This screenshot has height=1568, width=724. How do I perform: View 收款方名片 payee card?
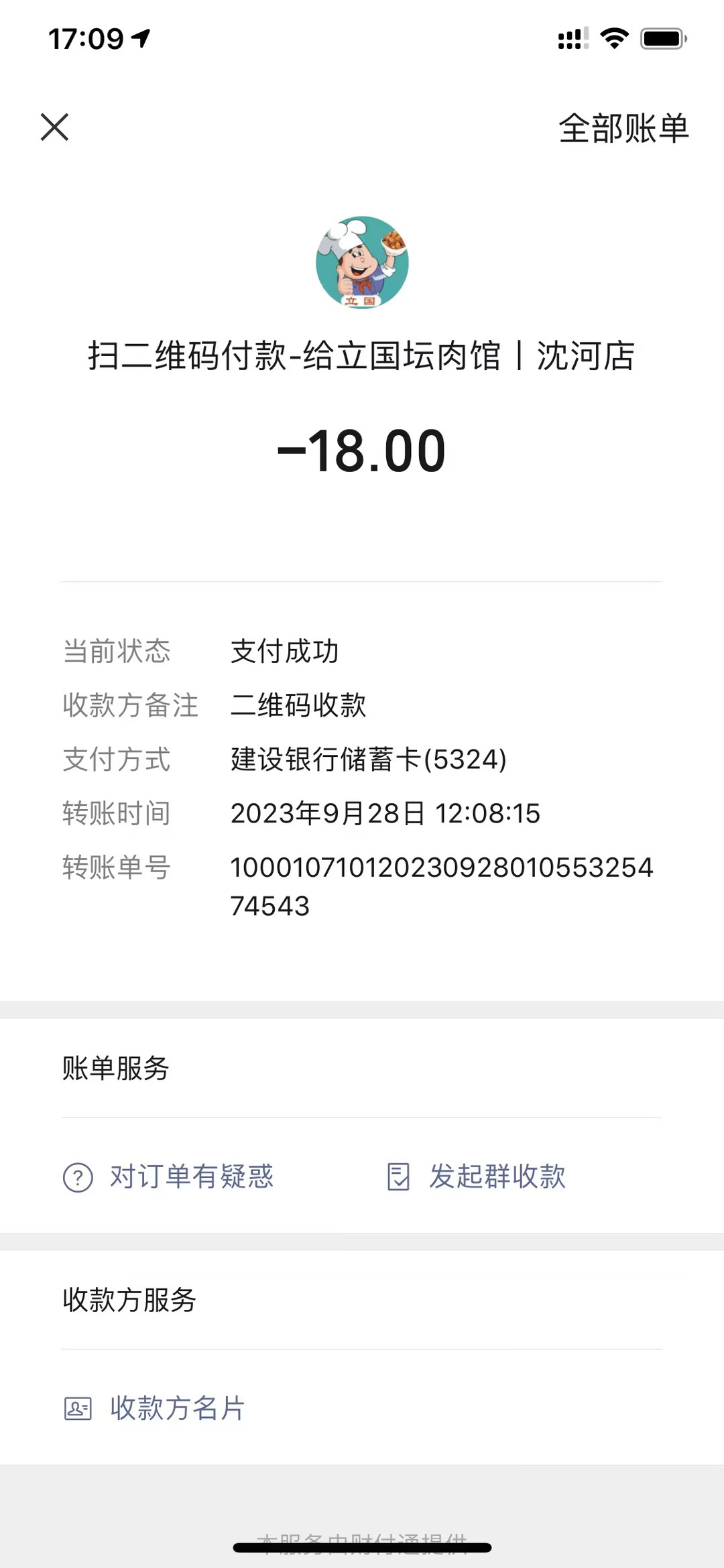(x=155, y=1408)
